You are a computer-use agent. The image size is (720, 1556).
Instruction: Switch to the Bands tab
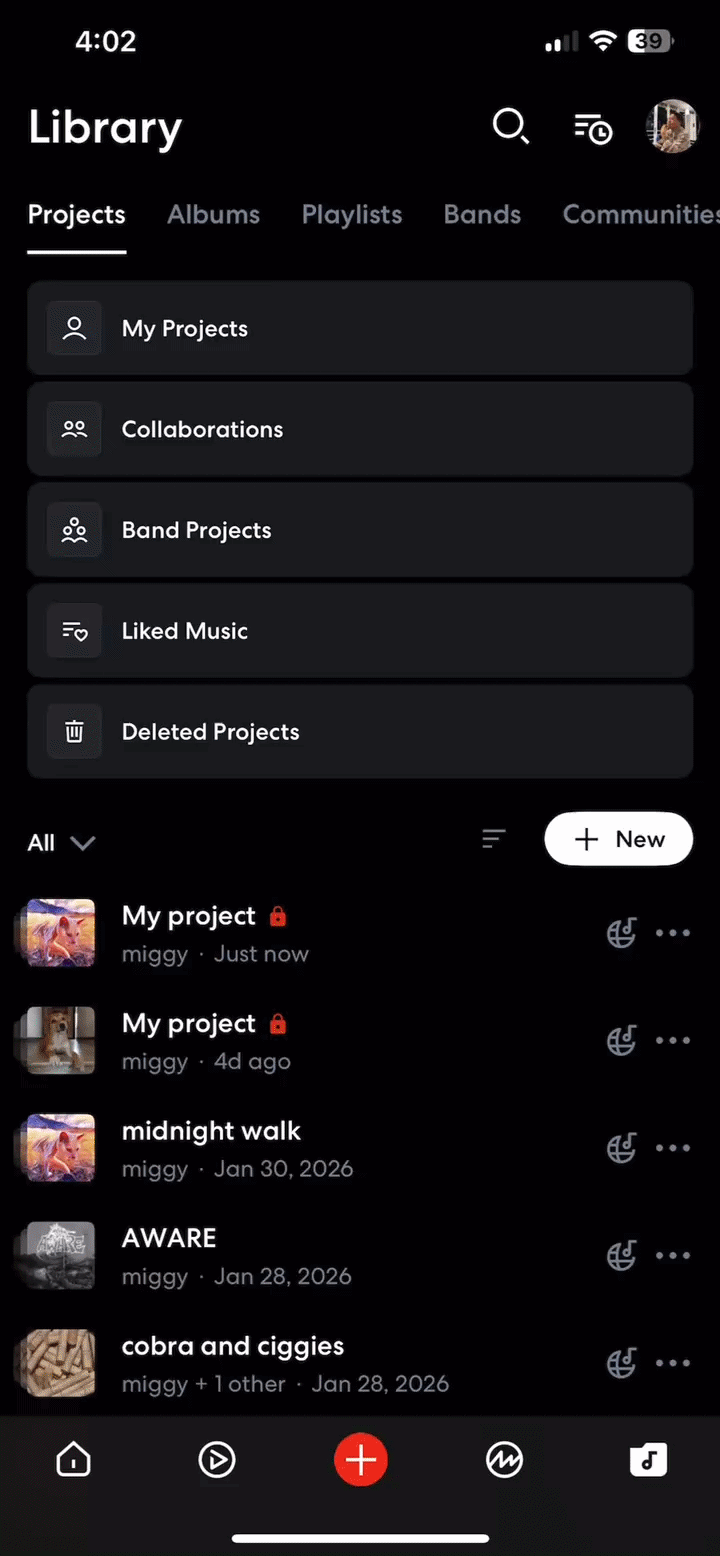point(482,215)
